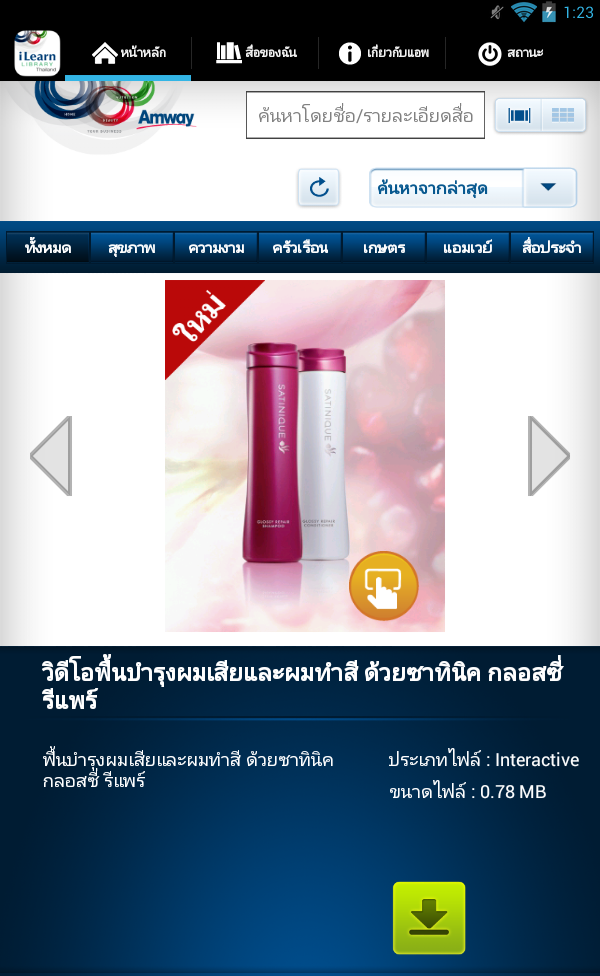Select the สุขภาพ category

[132, 248]
